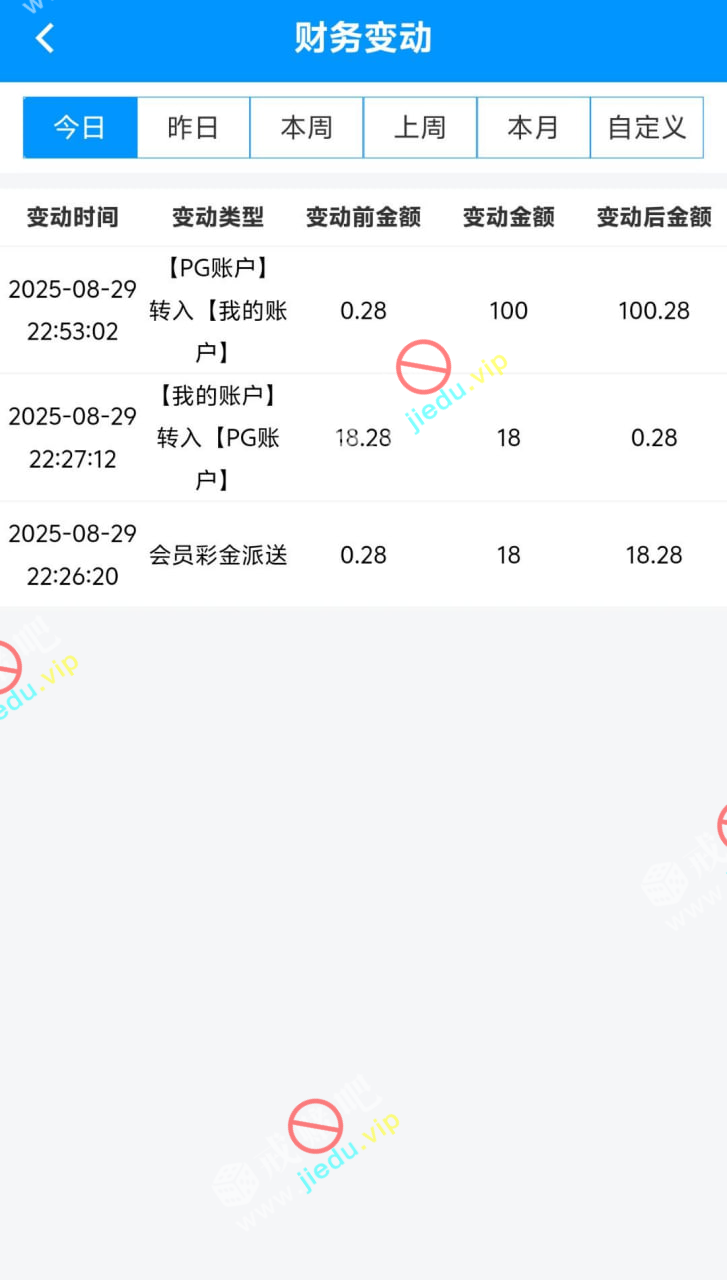This screenshot has height=1280, width=727.
Task: View 本月 financial changes
Action: tap(533, 128)
